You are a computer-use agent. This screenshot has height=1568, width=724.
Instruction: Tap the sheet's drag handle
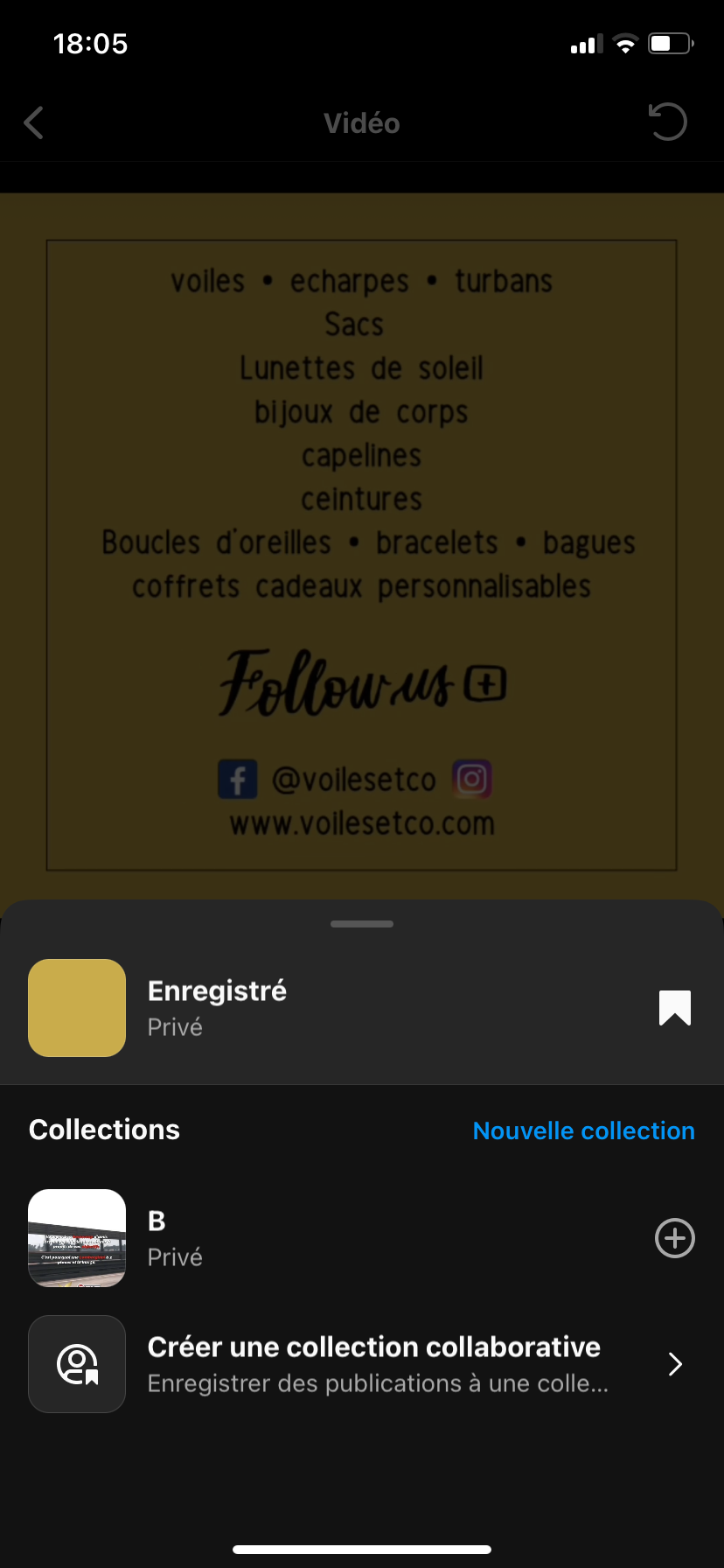click(362, 924)
